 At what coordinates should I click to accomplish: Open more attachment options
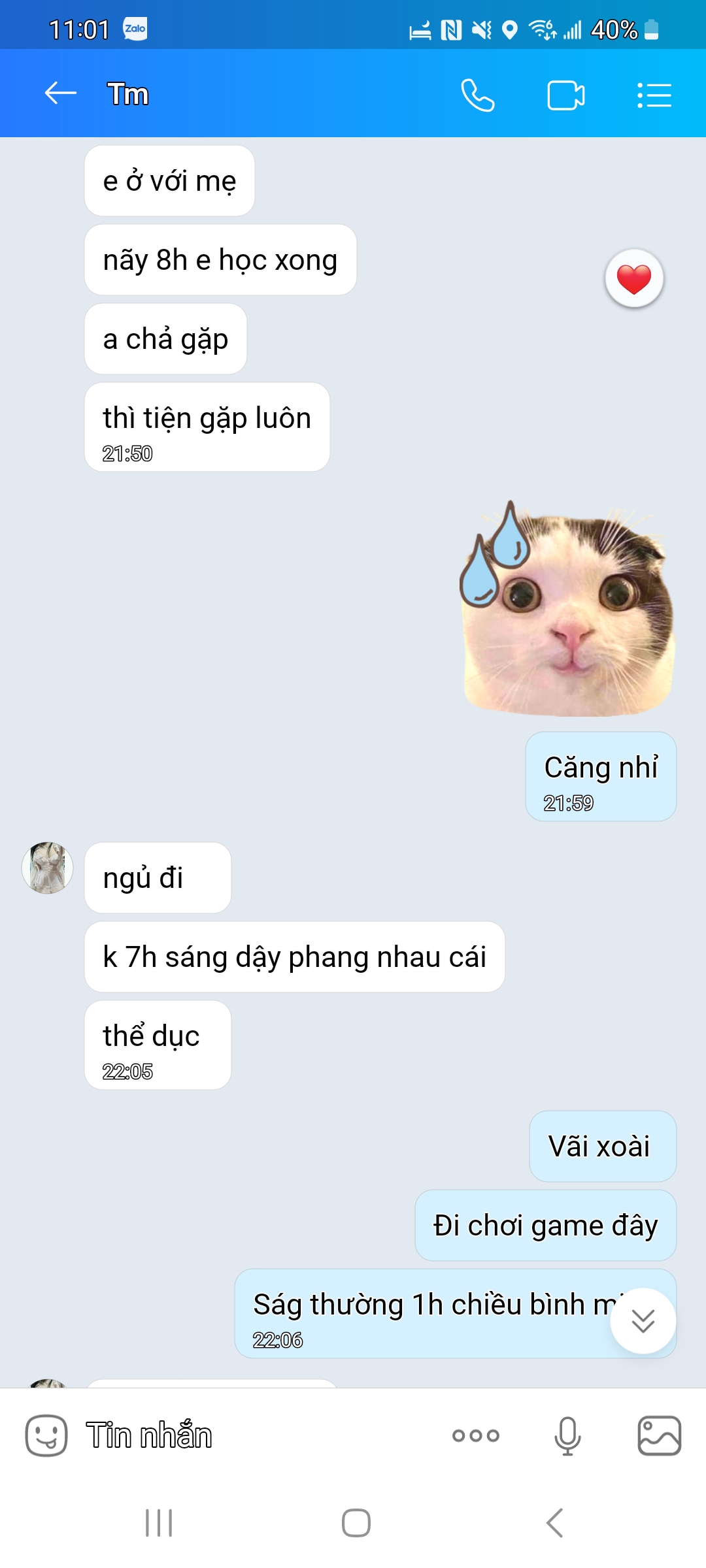click(475, 1435)
